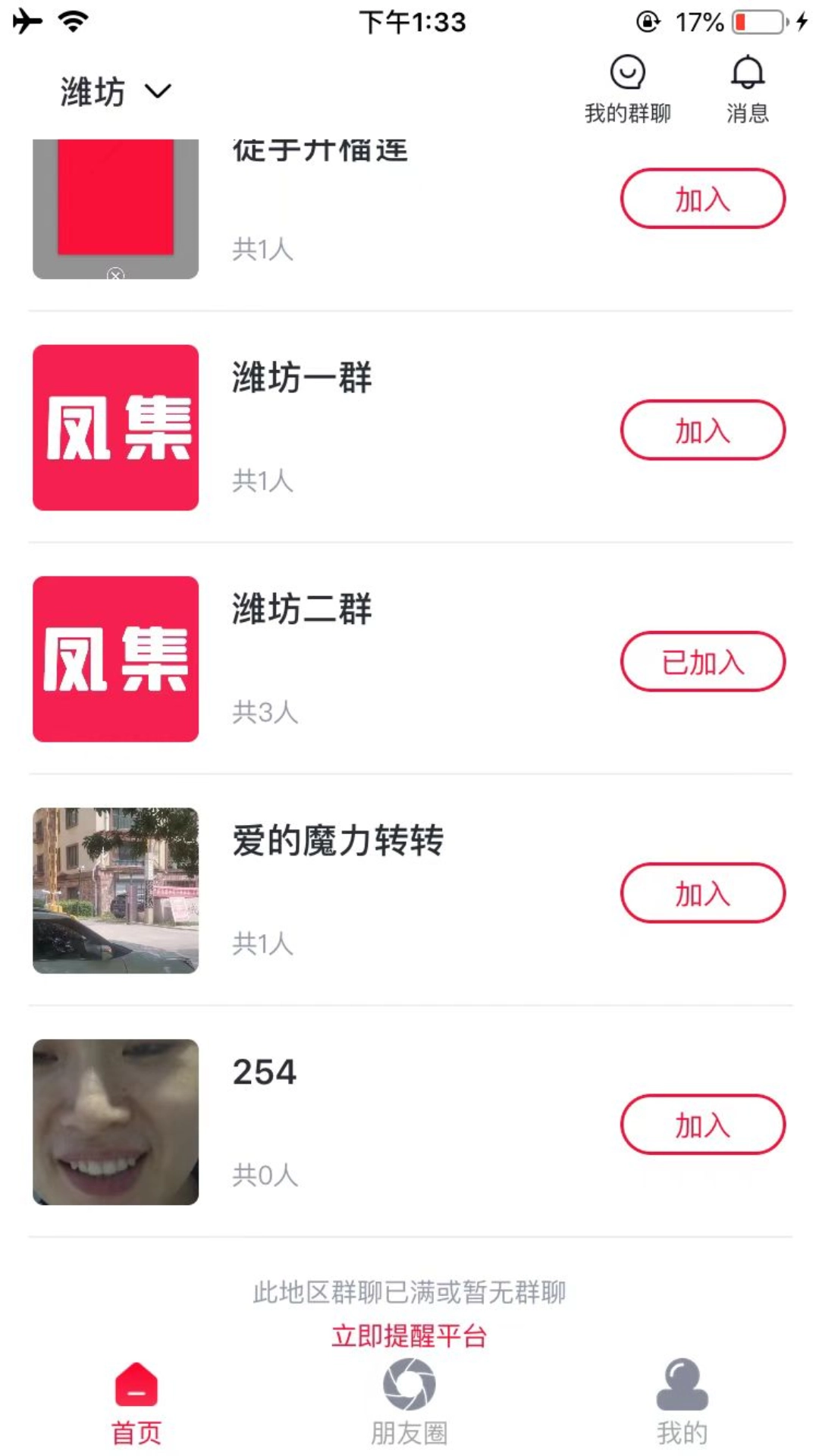The height and width of the screenshot is (1456, 819).
Task: Open the 254 group face thumbnail
Action: pos(115,1122)
